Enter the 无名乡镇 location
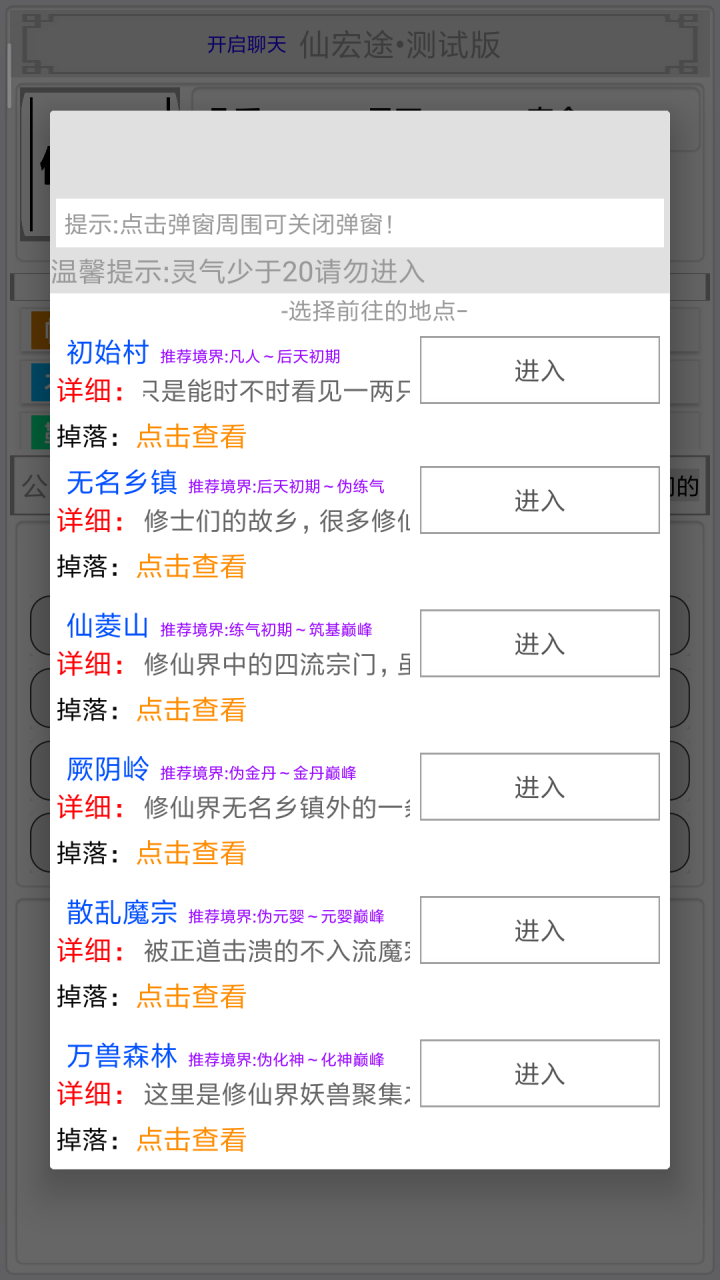This screenshot has width=720, height=1280. click(x=539, y=500)
